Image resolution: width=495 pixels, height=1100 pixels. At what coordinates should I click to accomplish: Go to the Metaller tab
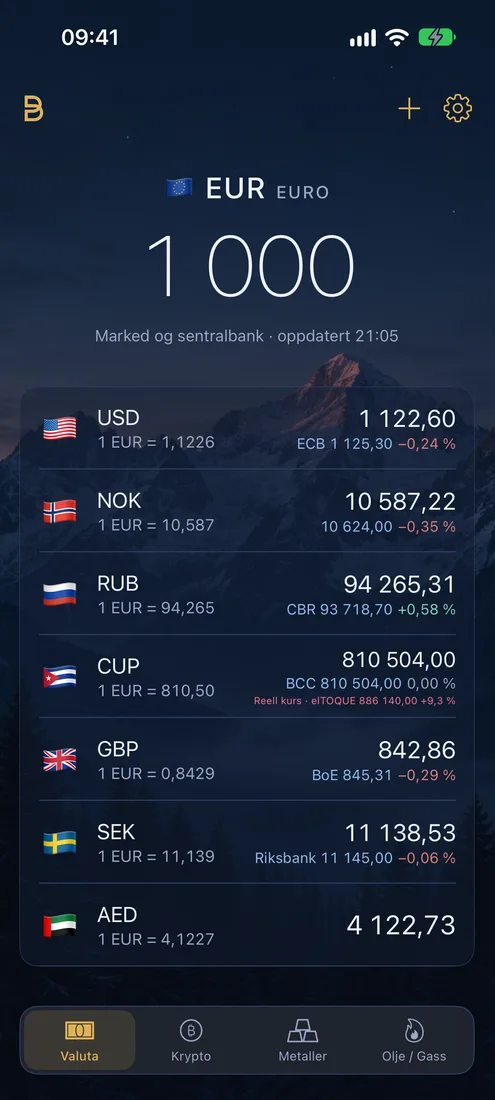303,1040
